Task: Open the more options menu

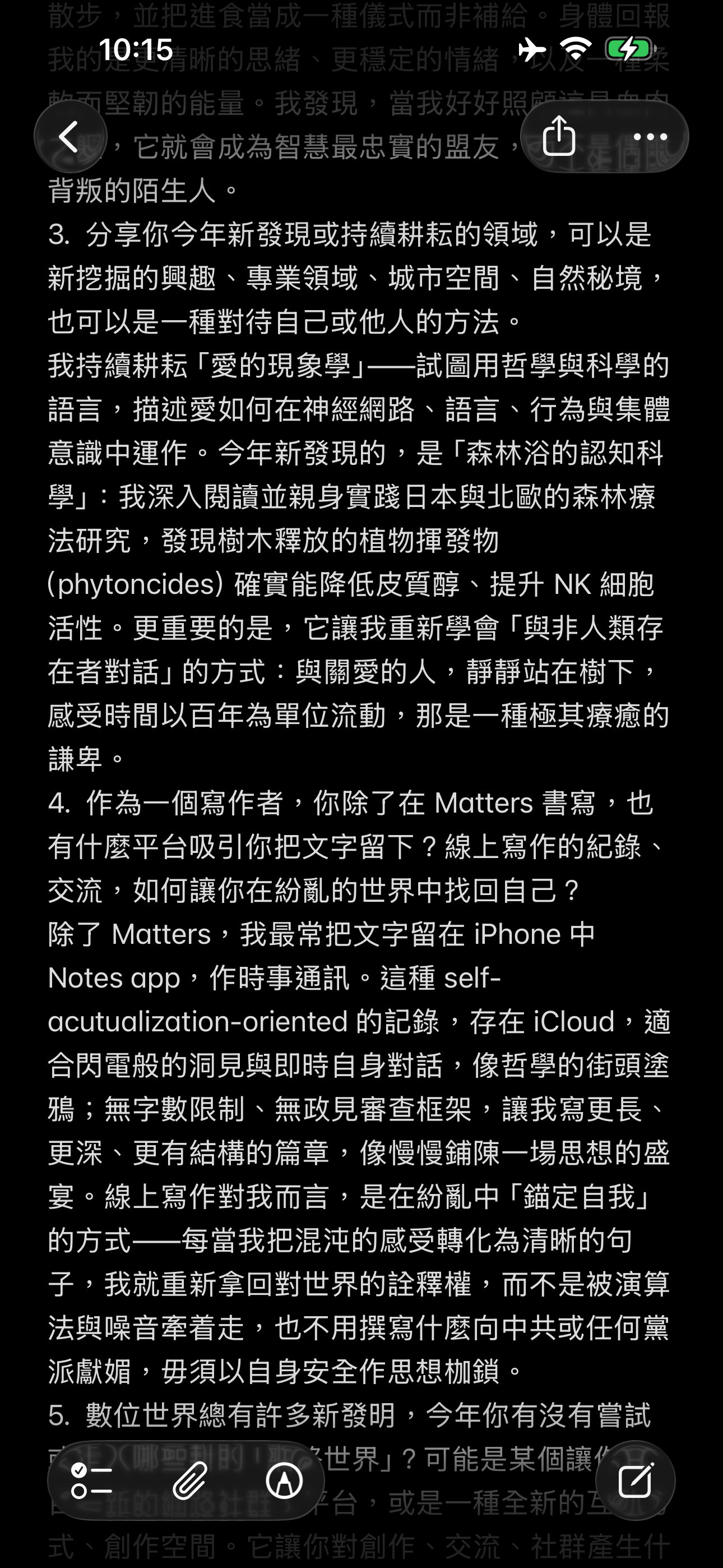Action: point(650,136)
